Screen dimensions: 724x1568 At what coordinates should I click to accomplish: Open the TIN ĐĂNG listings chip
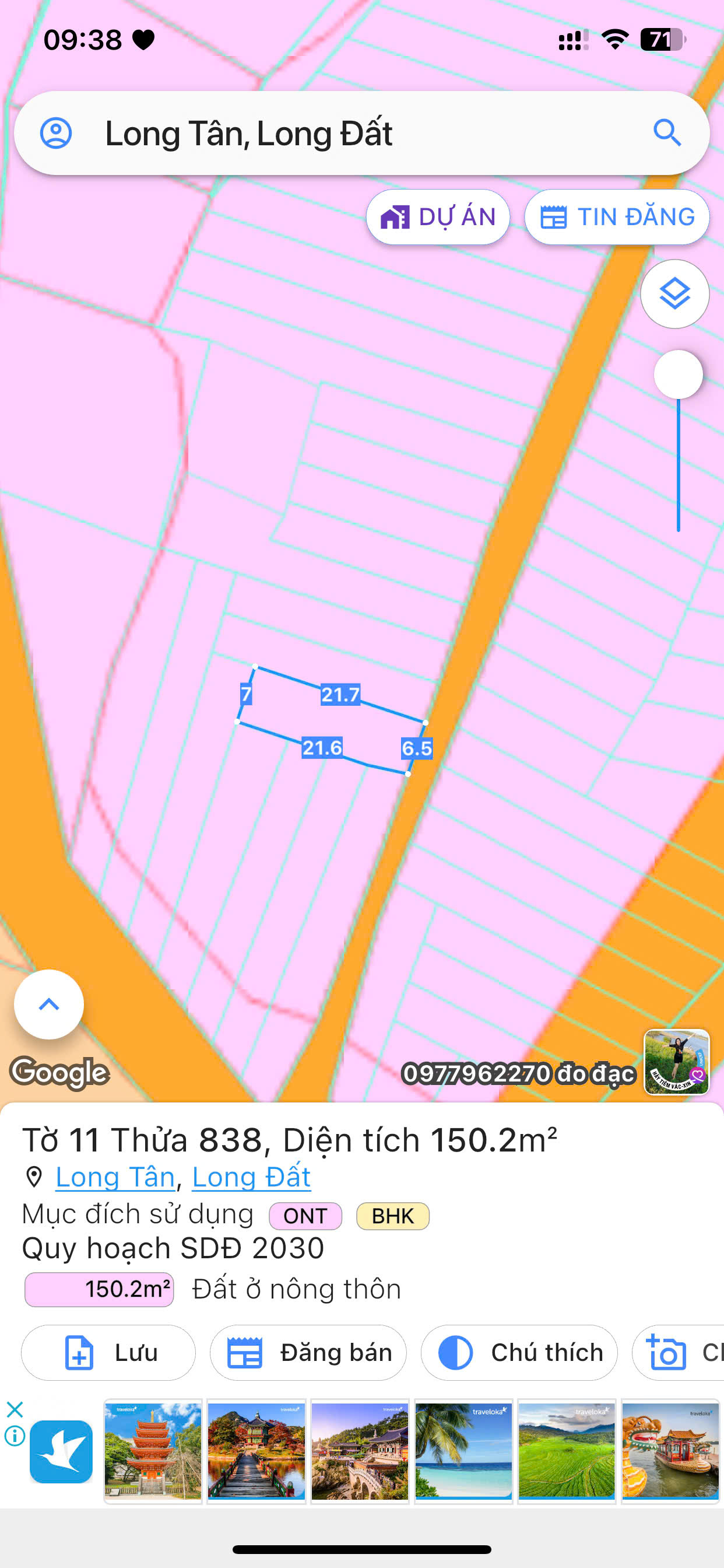[617, 218]
